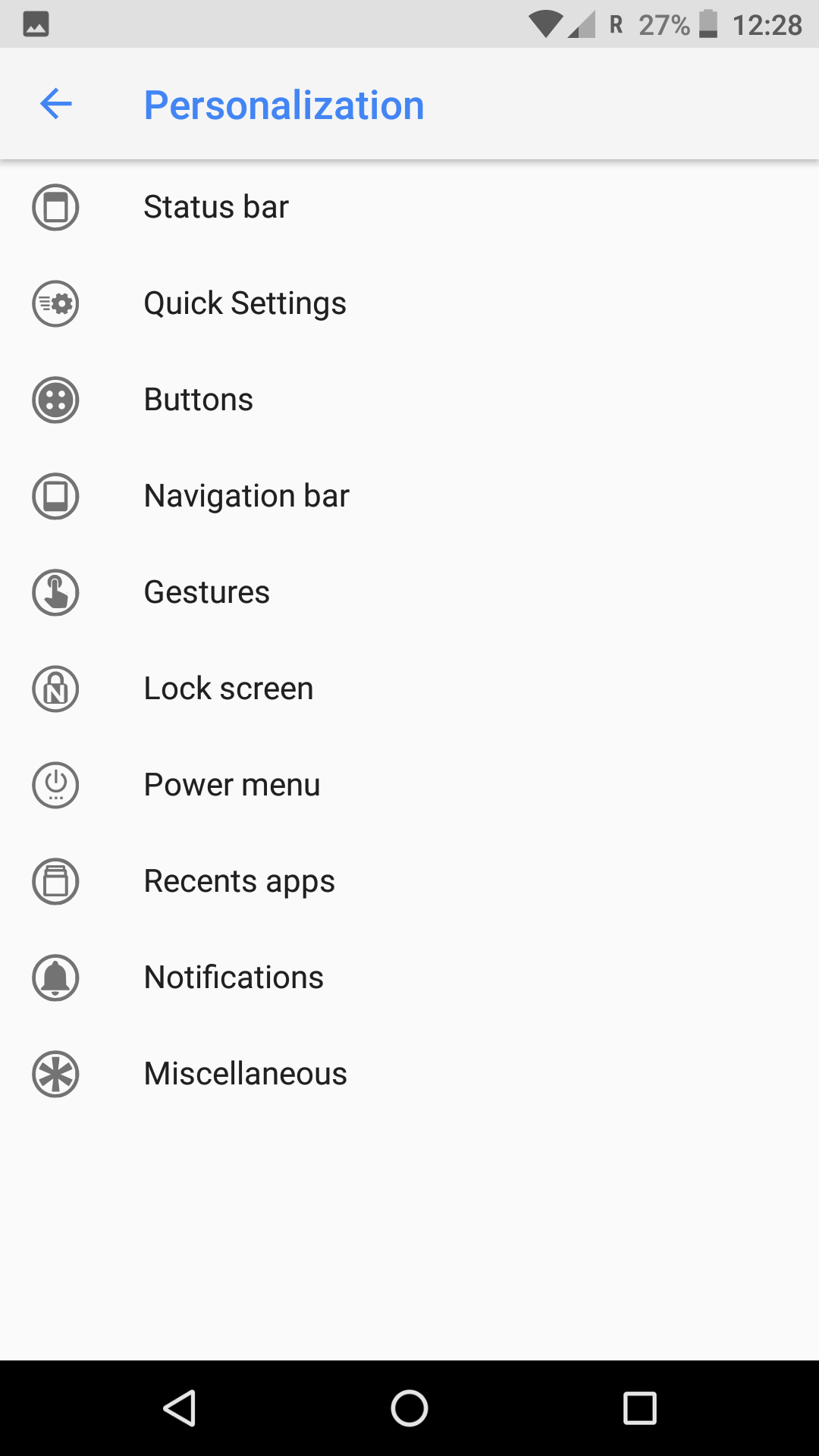The width and height of the screenshot is (819, 1456).
Task: Go back using the header arrow
Action: click(x=56, y=104)
